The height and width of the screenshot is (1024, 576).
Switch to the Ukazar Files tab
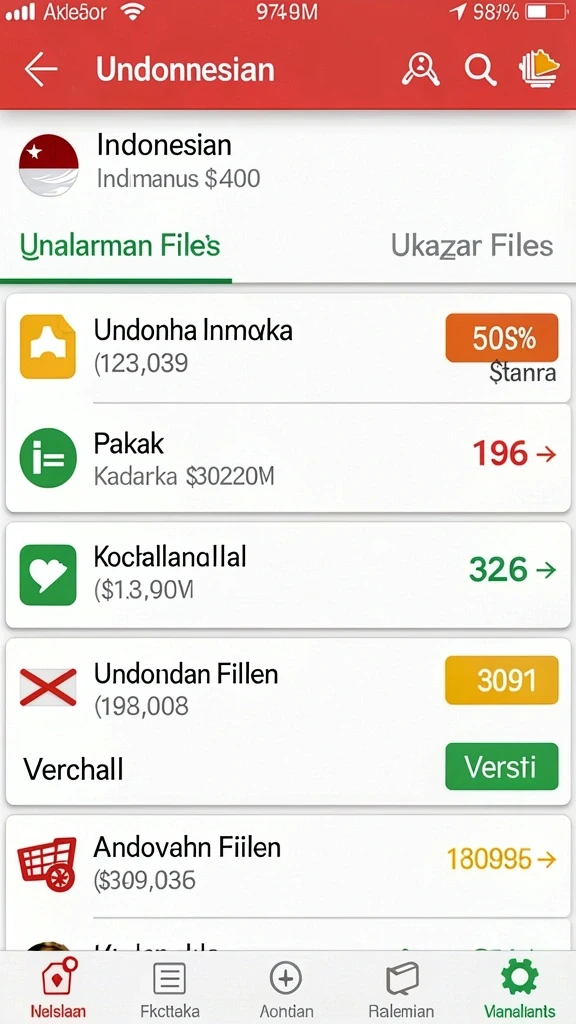pyautogui.click(x=472, y=246)
